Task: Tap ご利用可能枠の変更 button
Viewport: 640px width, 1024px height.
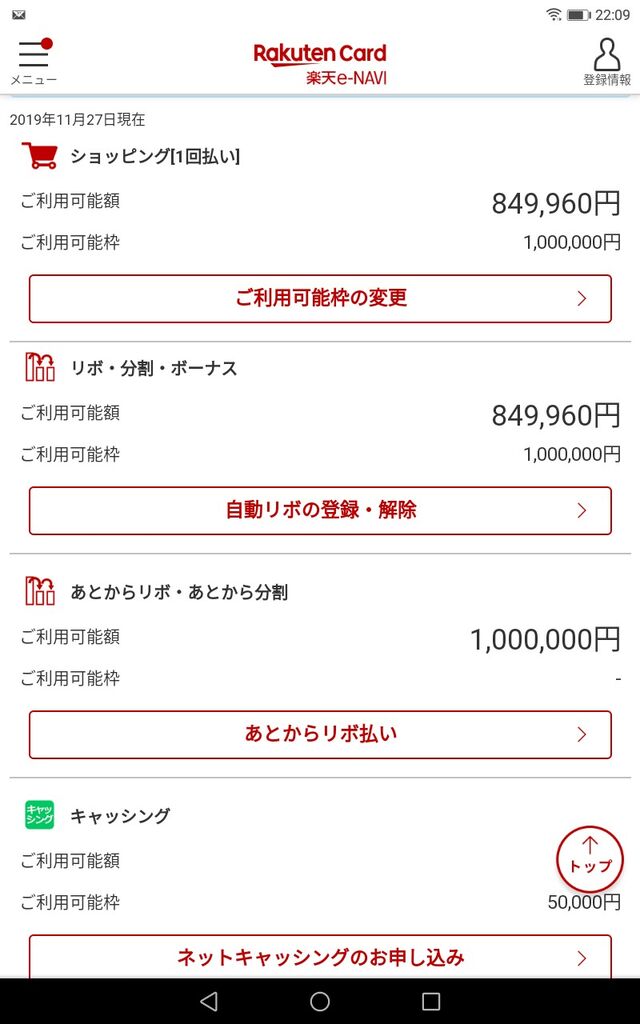Action: click(x=320, y=299)
